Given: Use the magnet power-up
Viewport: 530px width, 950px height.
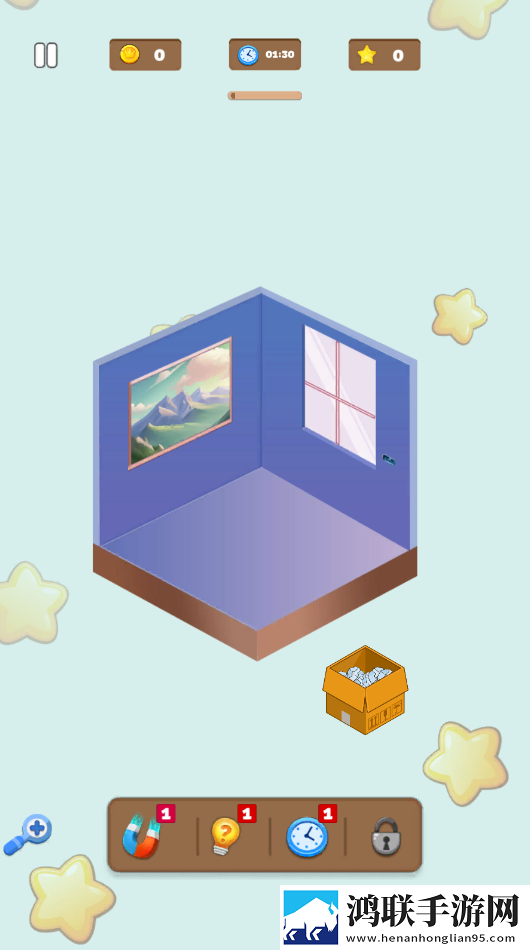Looking at the screenshot, I should coord(142,836).
